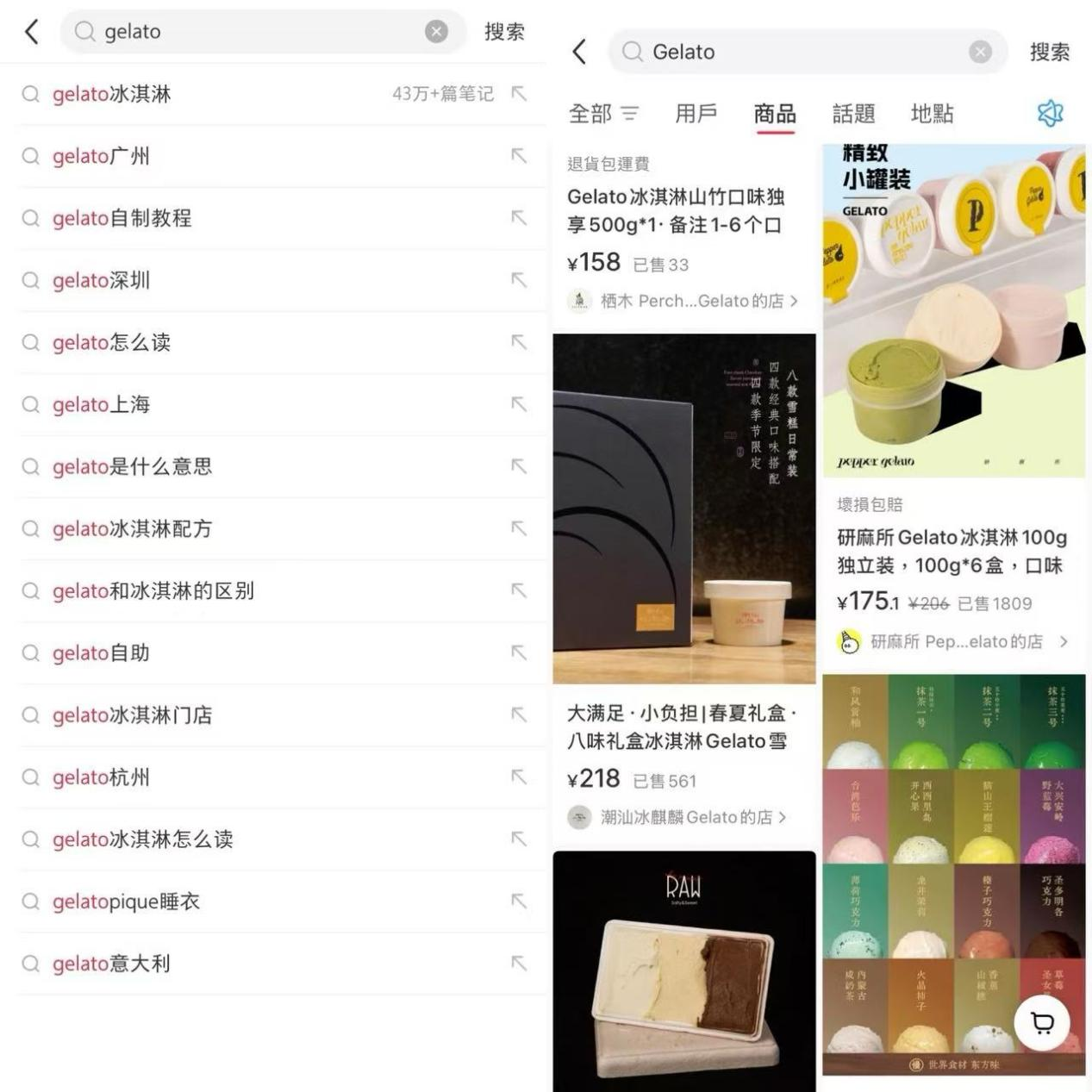Fill search with gelato上海 using its arrow
Viewport: 1092px width, 1092px height.
[518, 404]
